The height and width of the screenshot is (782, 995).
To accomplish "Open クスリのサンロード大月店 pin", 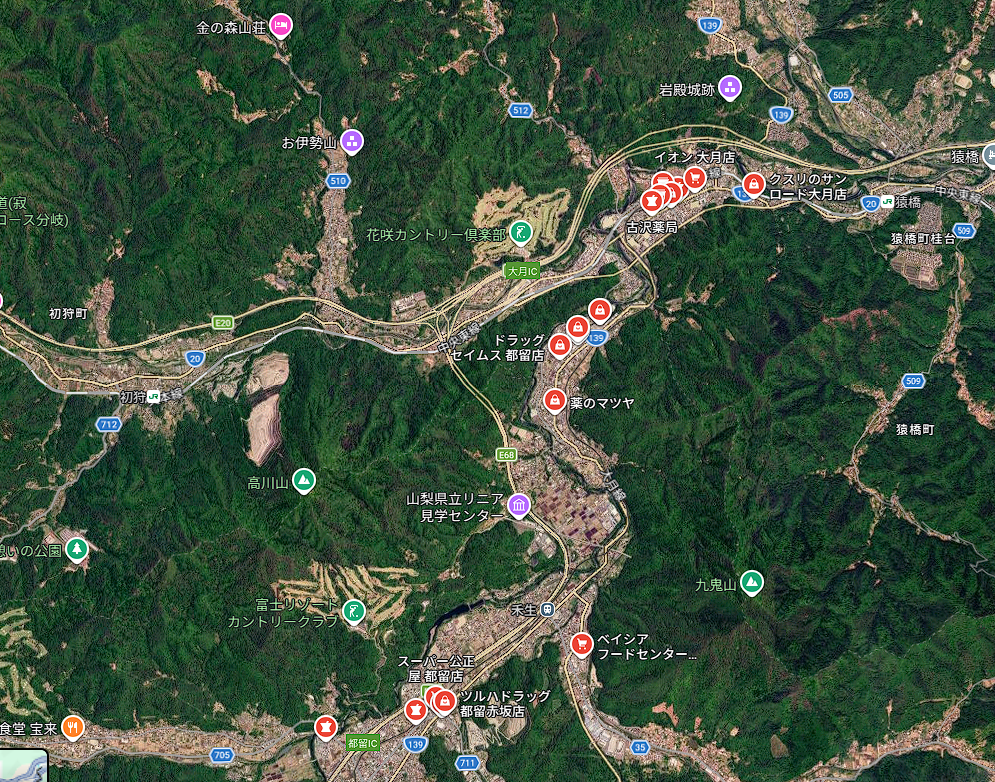I will click(753, 185).
